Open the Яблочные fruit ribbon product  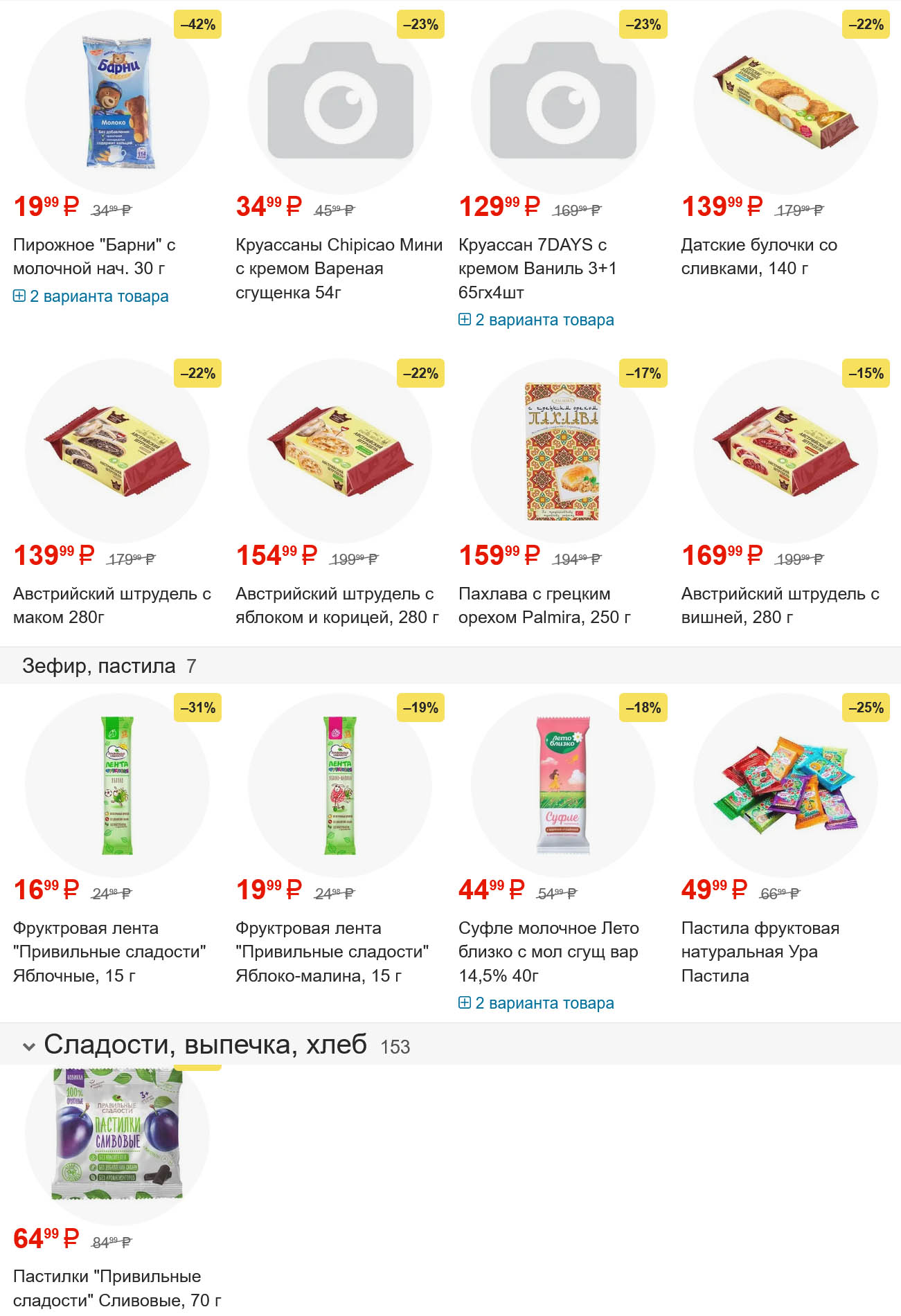click(x=109, y=951)
